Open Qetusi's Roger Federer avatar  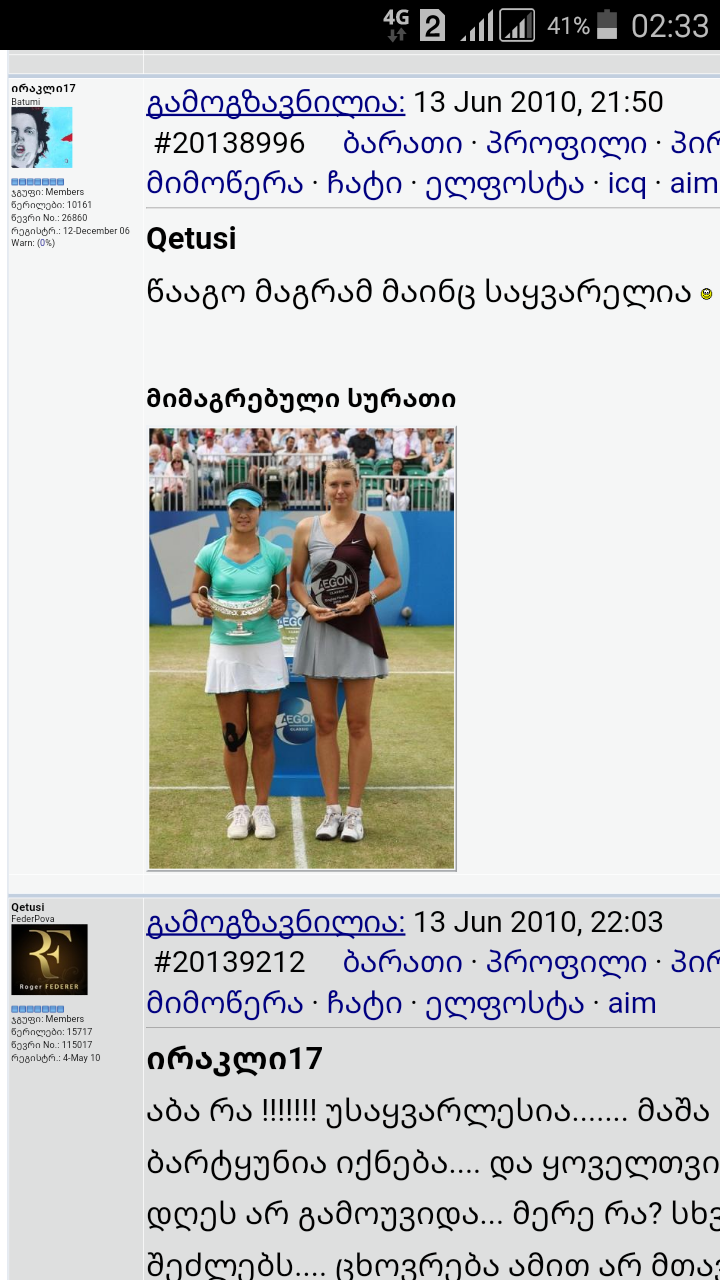point(49,959)
